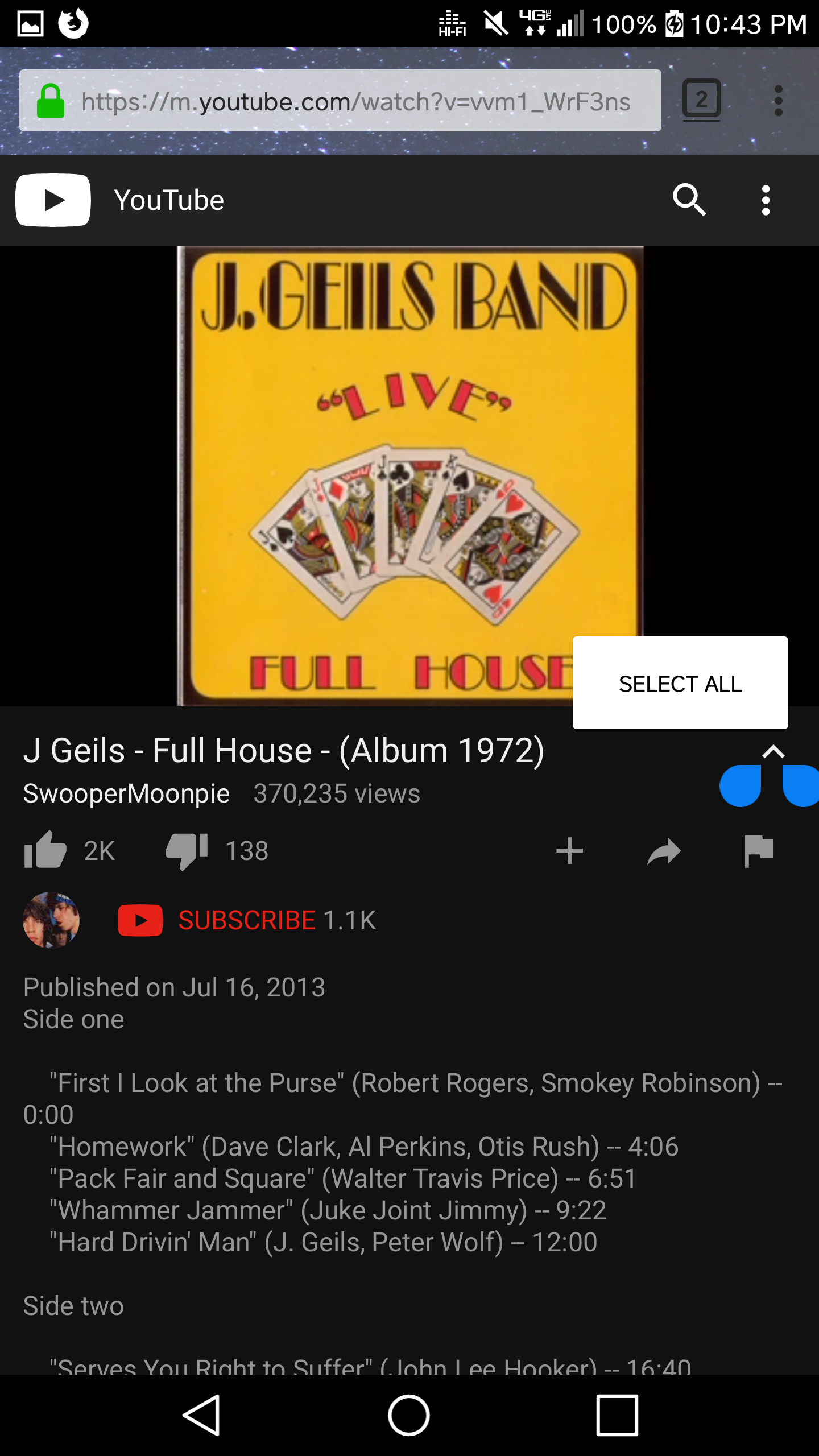Tap SELECT ALL in the text popup

click(680, 683)
